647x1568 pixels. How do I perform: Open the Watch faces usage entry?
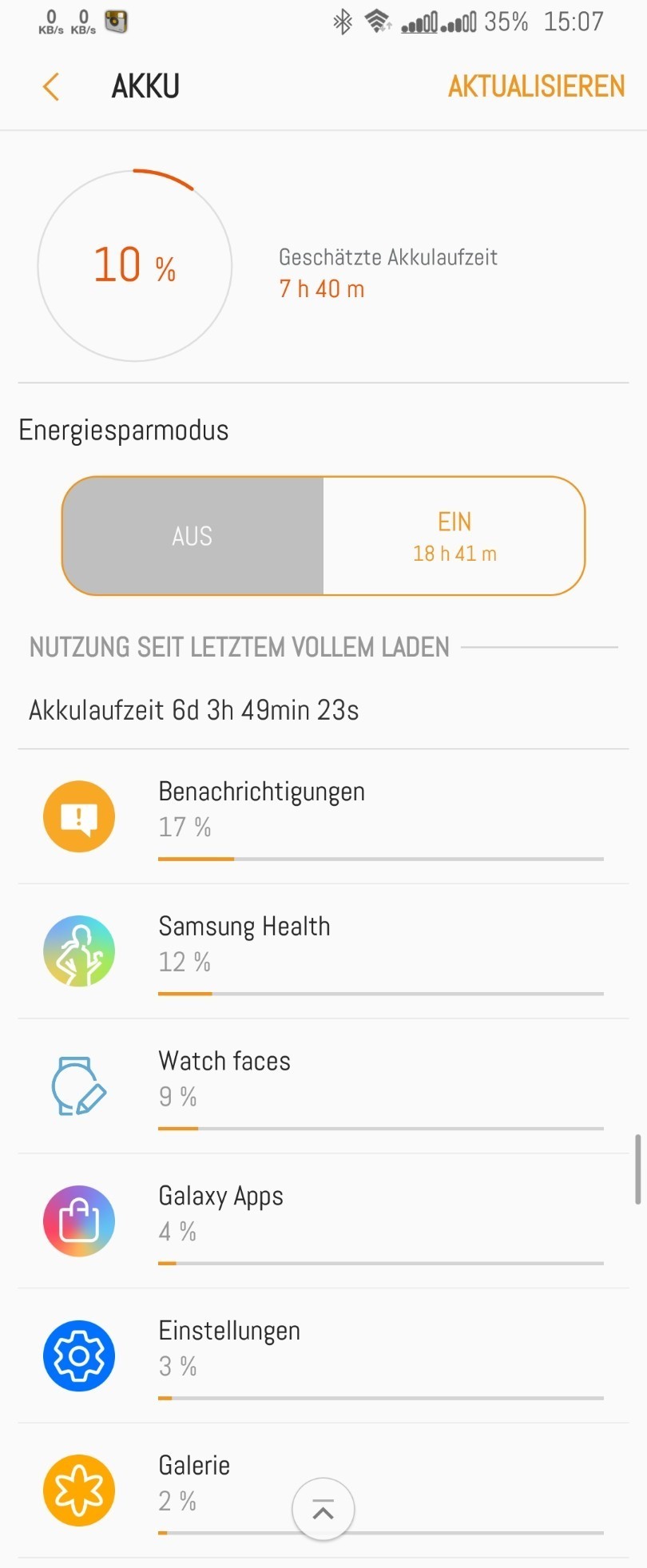323,1086
